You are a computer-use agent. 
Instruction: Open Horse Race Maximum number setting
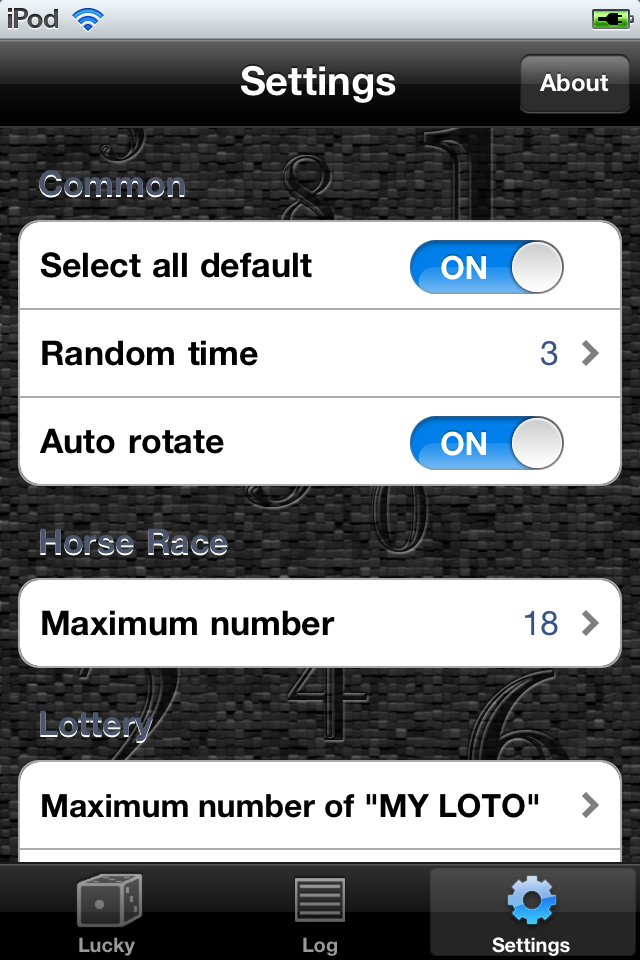[x=320, y=624]
